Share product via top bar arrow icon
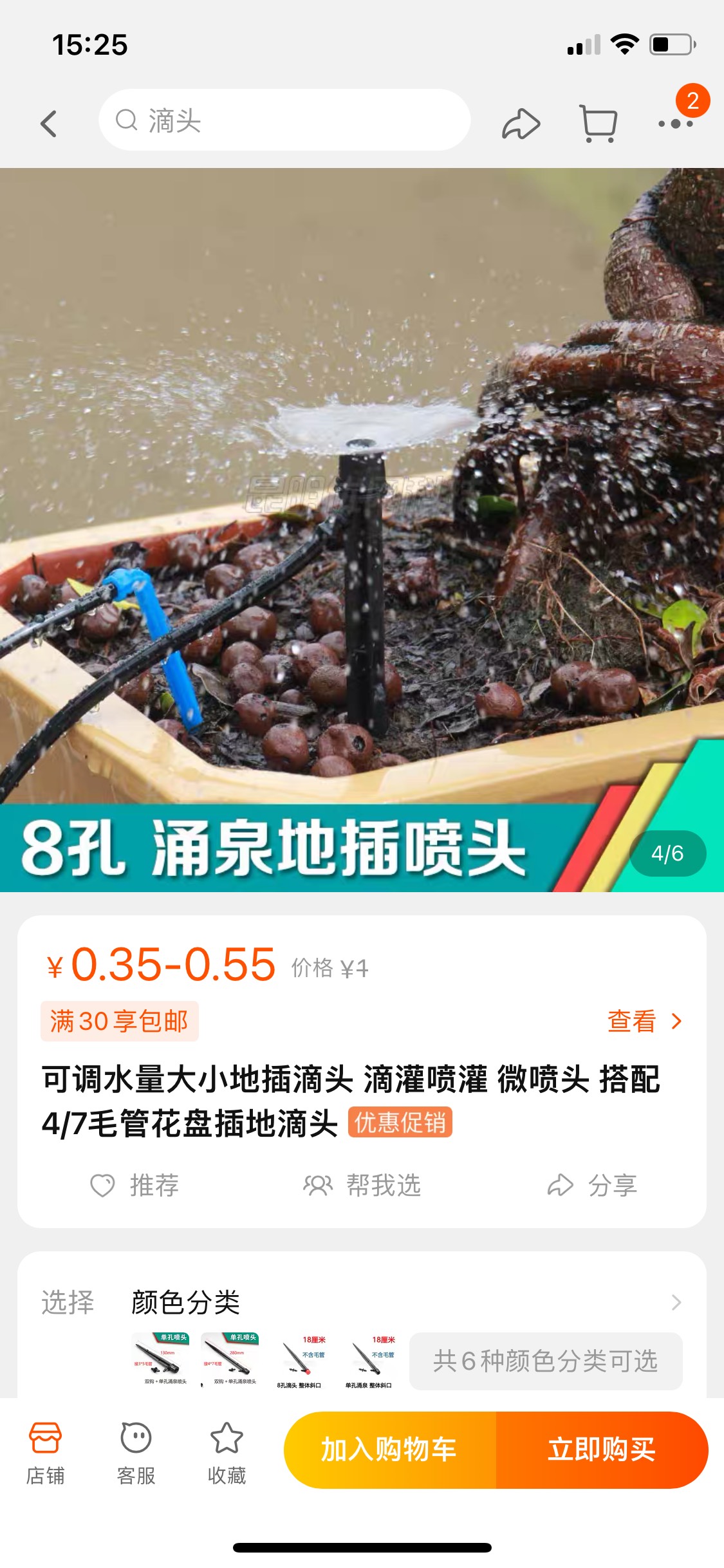Screen dimensions: 724x1568 coord(521,124)
